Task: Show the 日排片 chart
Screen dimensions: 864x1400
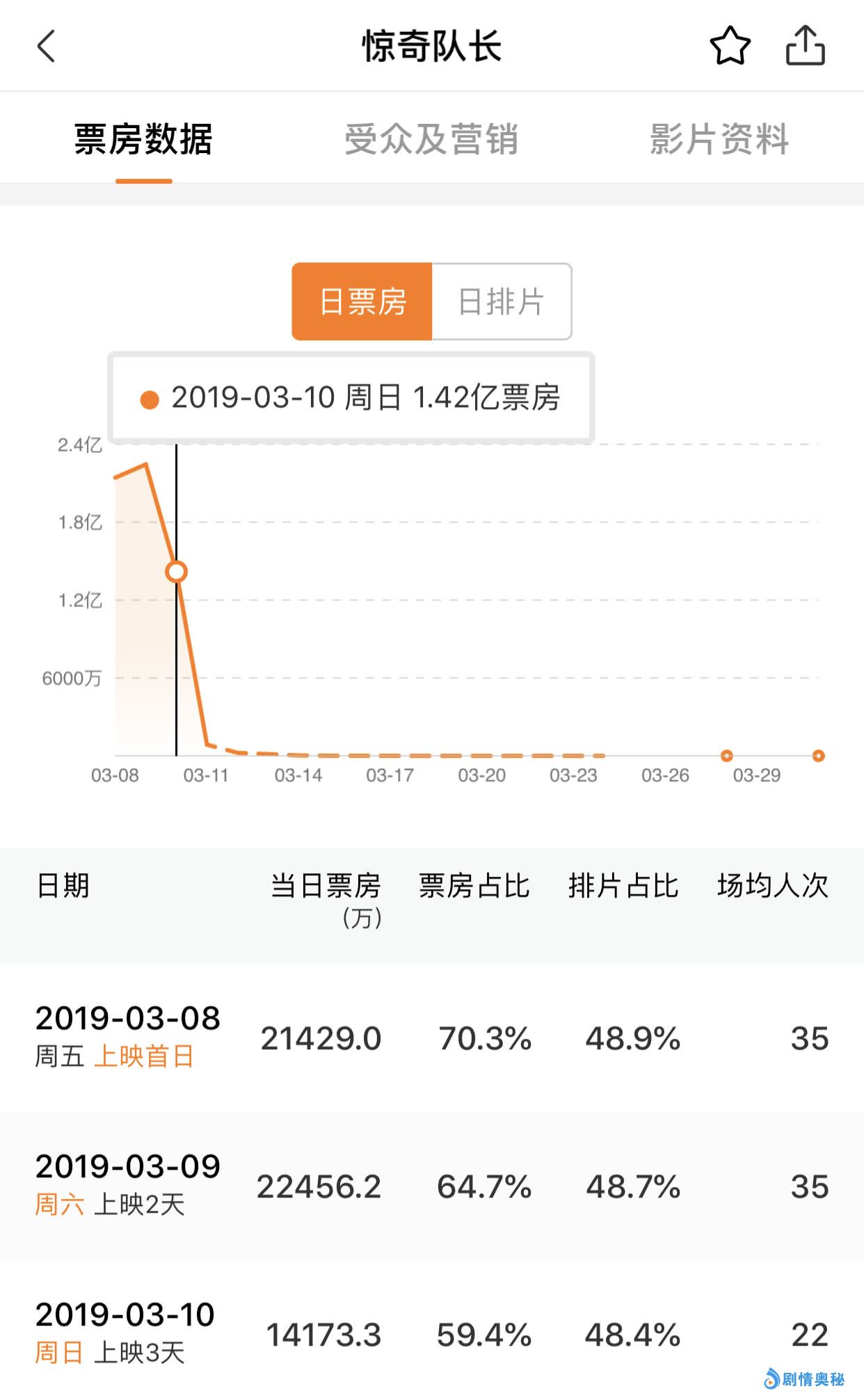Action: [x=502, y=301]
